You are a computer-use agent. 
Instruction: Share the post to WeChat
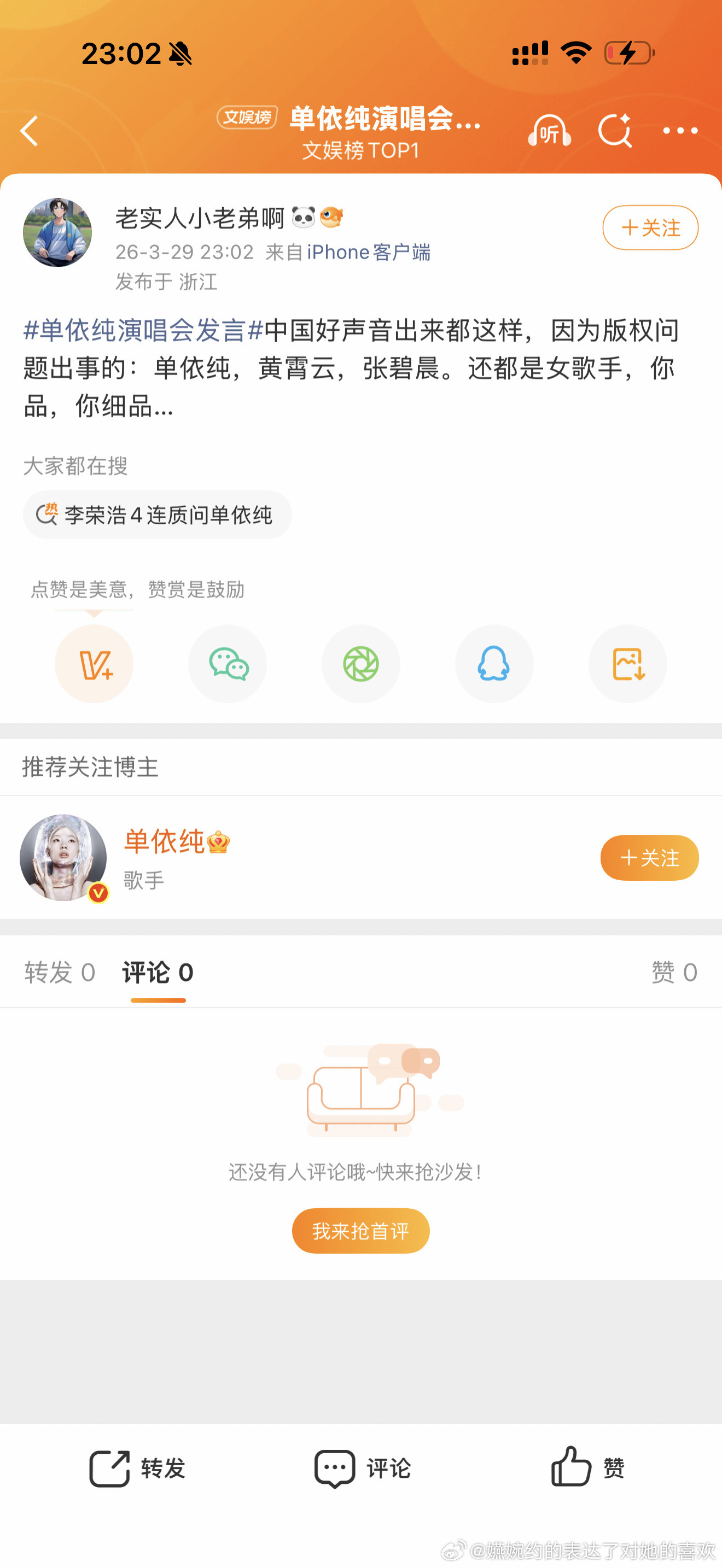click(x=227, y=664)
